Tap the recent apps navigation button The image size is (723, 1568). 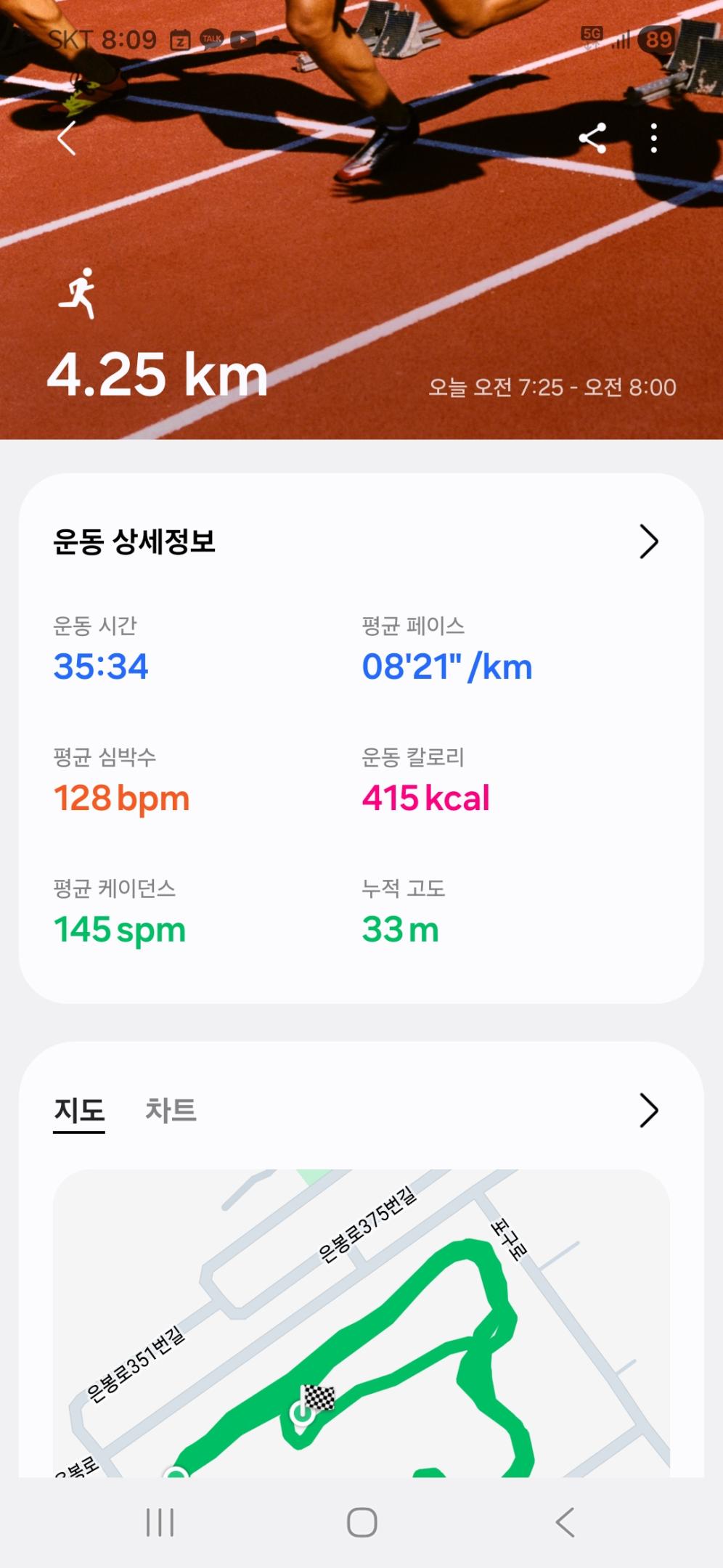click(161, 1520)
